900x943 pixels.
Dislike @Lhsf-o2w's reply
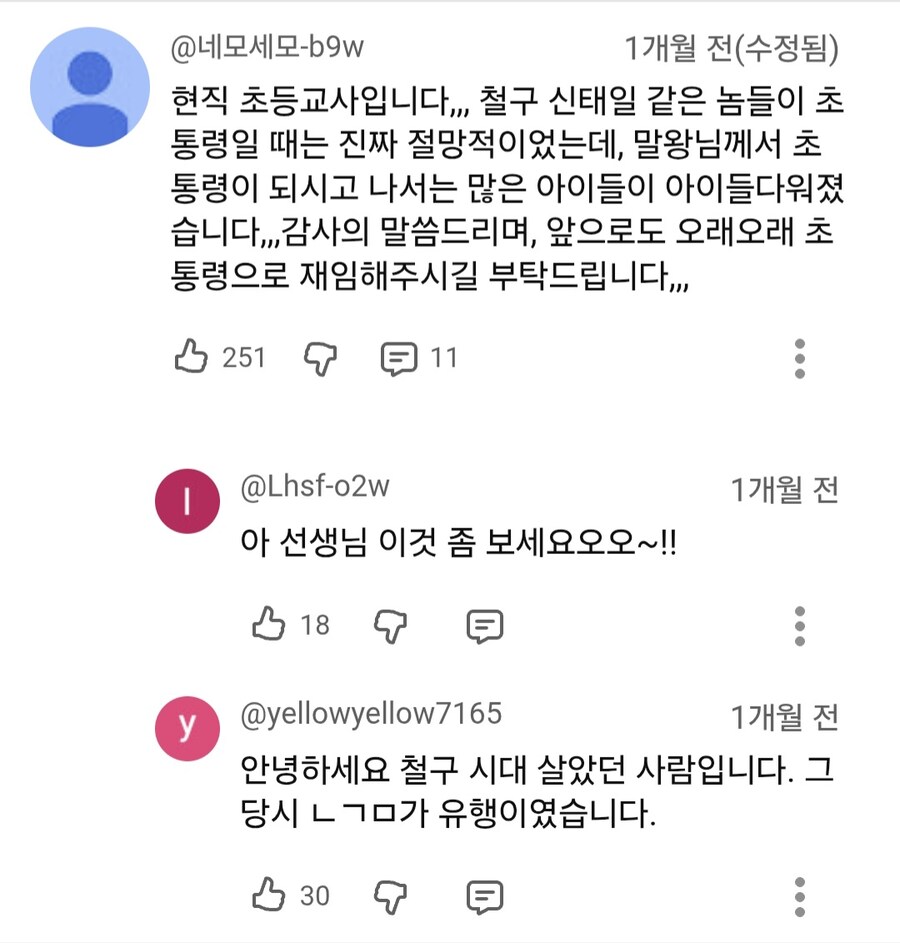tap(391, 626)
